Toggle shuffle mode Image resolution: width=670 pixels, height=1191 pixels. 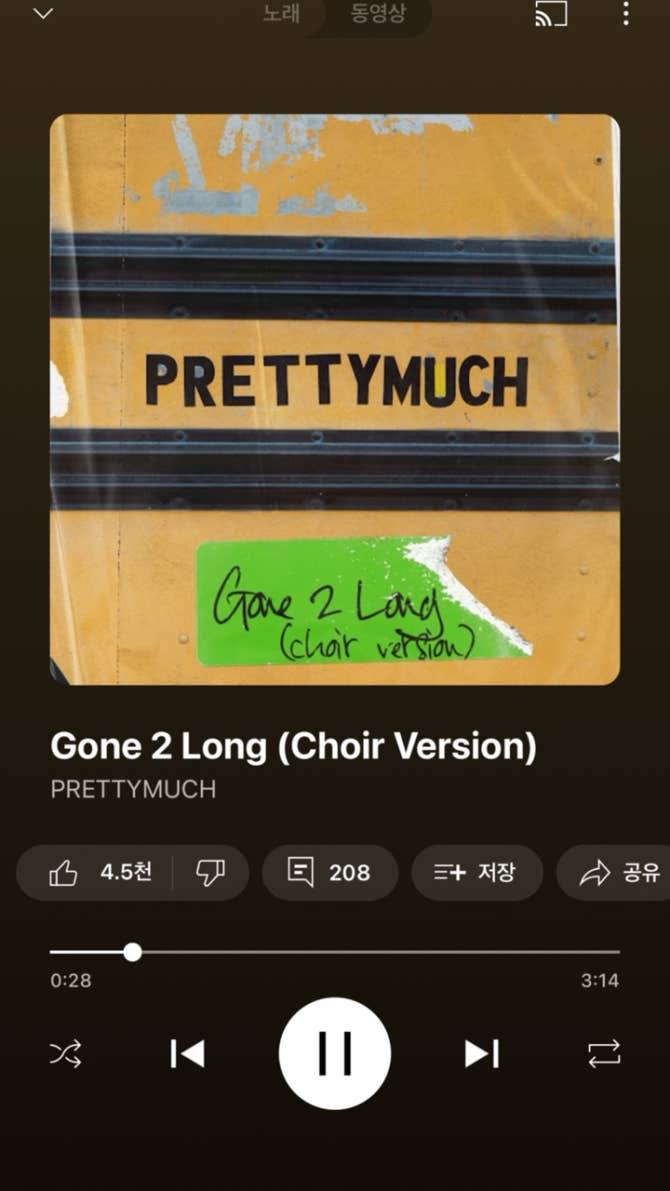66,1053
